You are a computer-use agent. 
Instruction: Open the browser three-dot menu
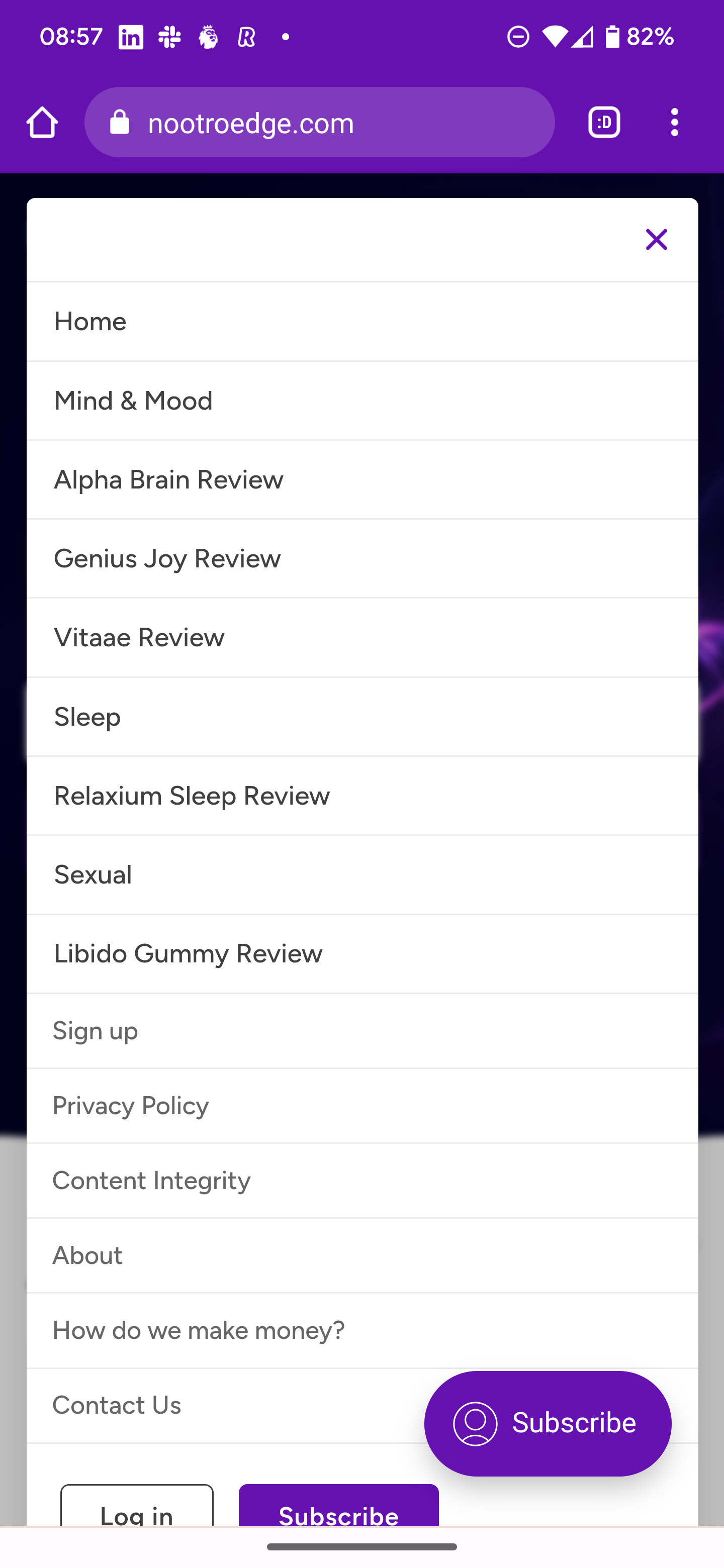[x=674, y=122]
